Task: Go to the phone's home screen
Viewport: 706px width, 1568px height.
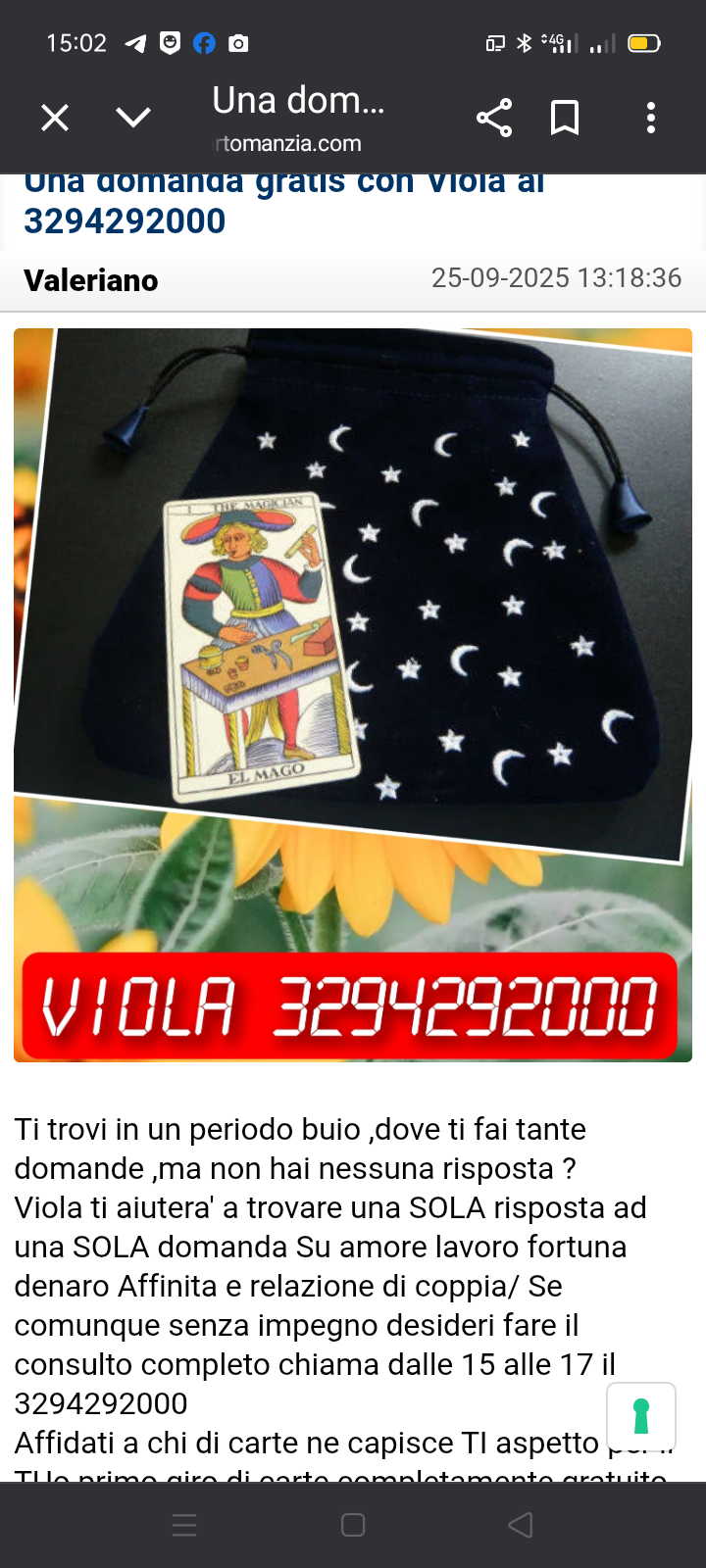Action: coord(353,1525)
